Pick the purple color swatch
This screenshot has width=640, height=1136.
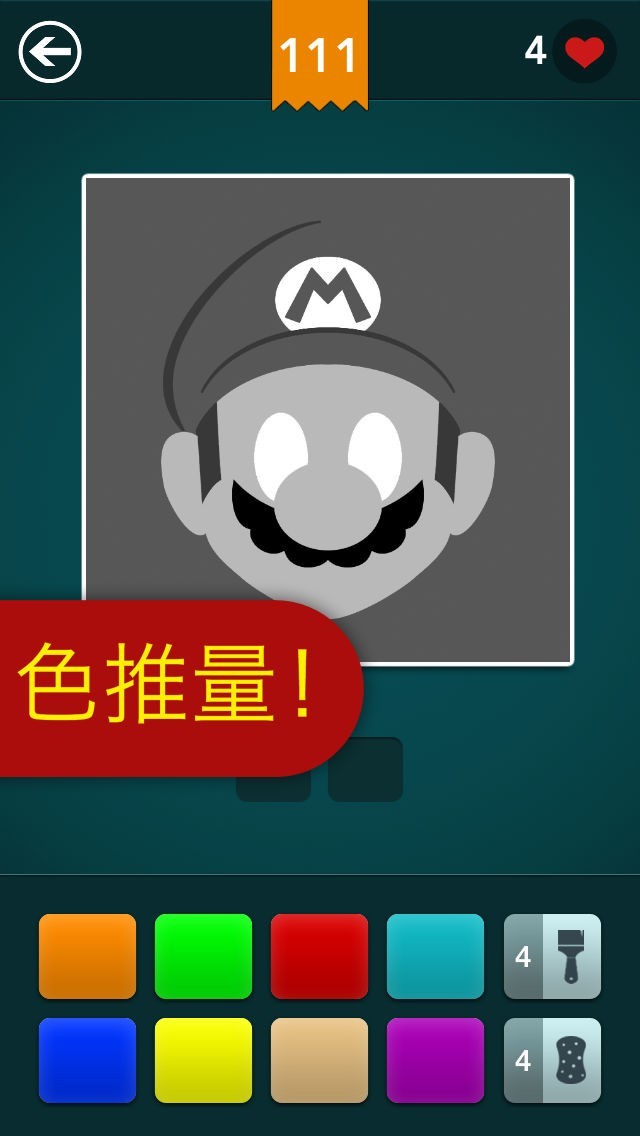(x=435, y=1060)
